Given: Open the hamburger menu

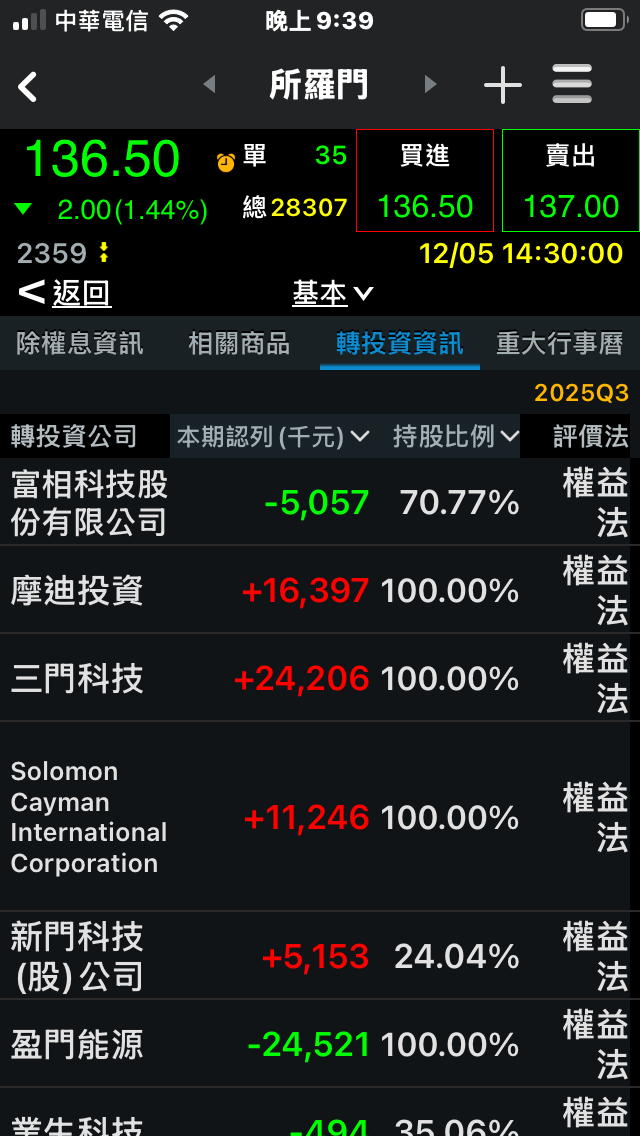Looking at the screenshot, I should tap(572, 85).
